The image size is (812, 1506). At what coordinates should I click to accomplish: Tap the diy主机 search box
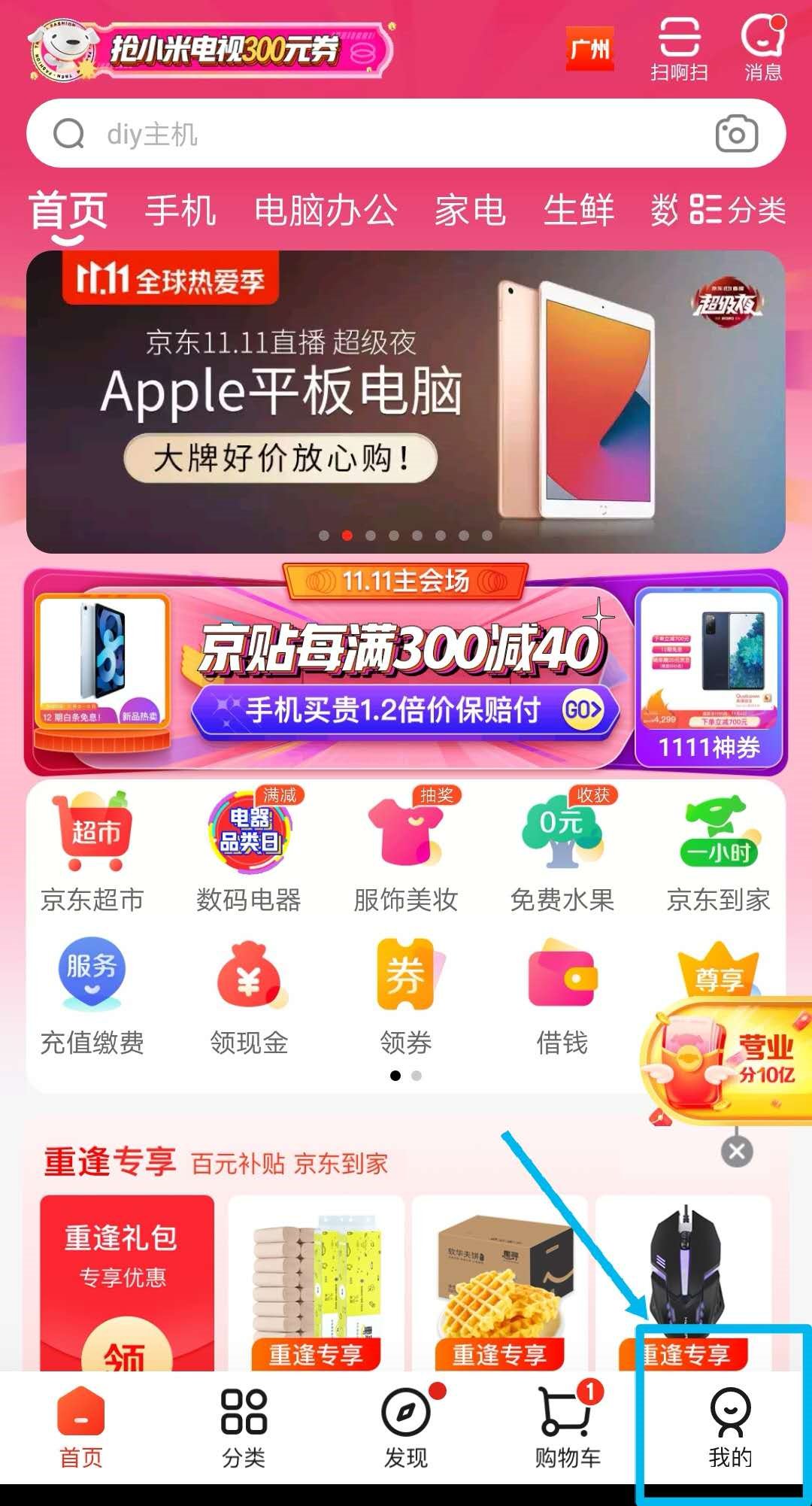(x=376, y=134)
